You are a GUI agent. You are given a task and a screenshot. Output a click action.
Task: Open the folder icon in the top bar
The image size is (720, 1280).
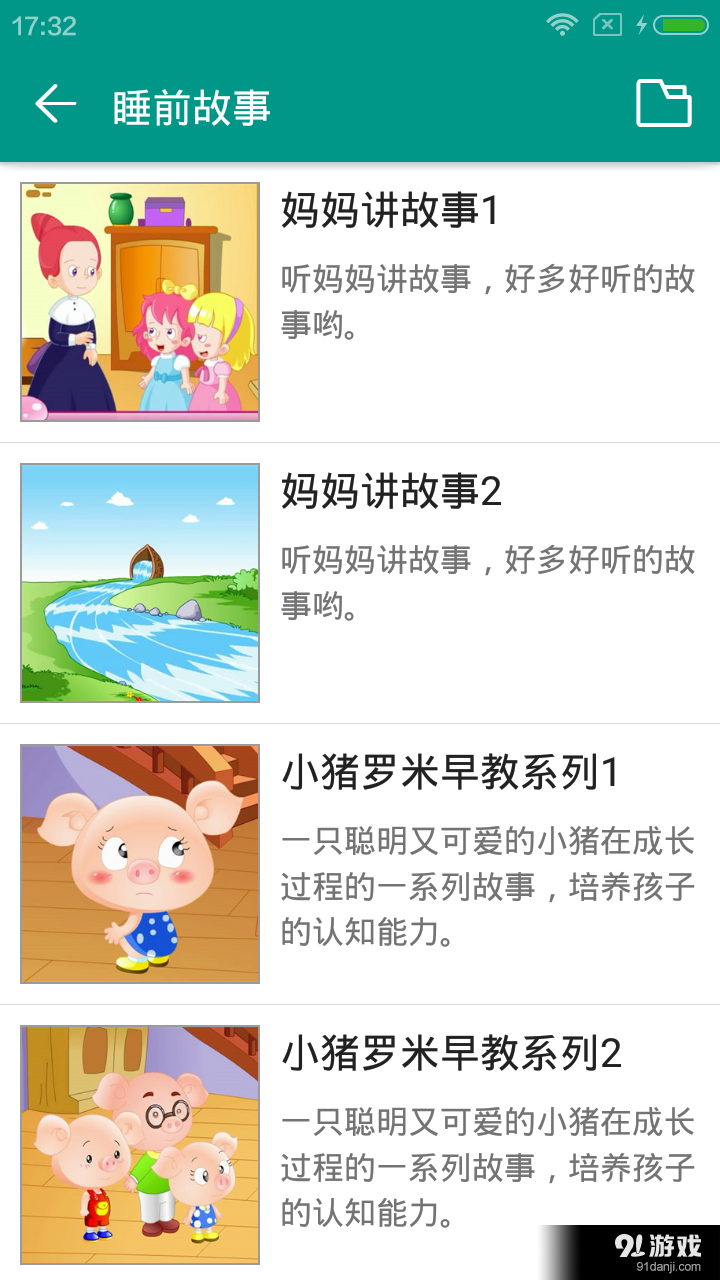pyautogui.click(x=663, y=102)
